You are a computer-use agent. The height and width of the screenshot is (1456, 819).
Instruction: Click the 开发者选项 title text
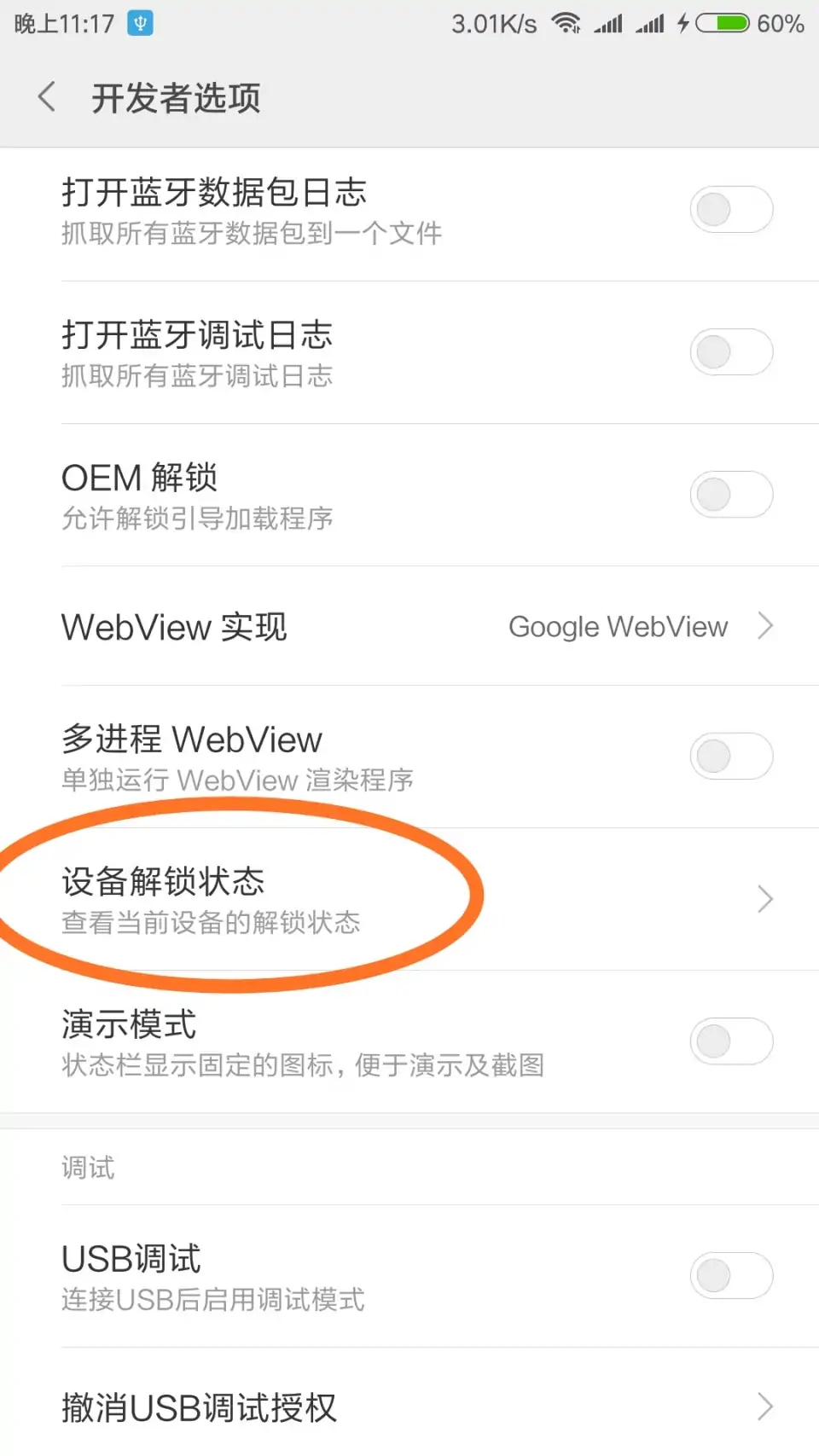coord(177,98)
